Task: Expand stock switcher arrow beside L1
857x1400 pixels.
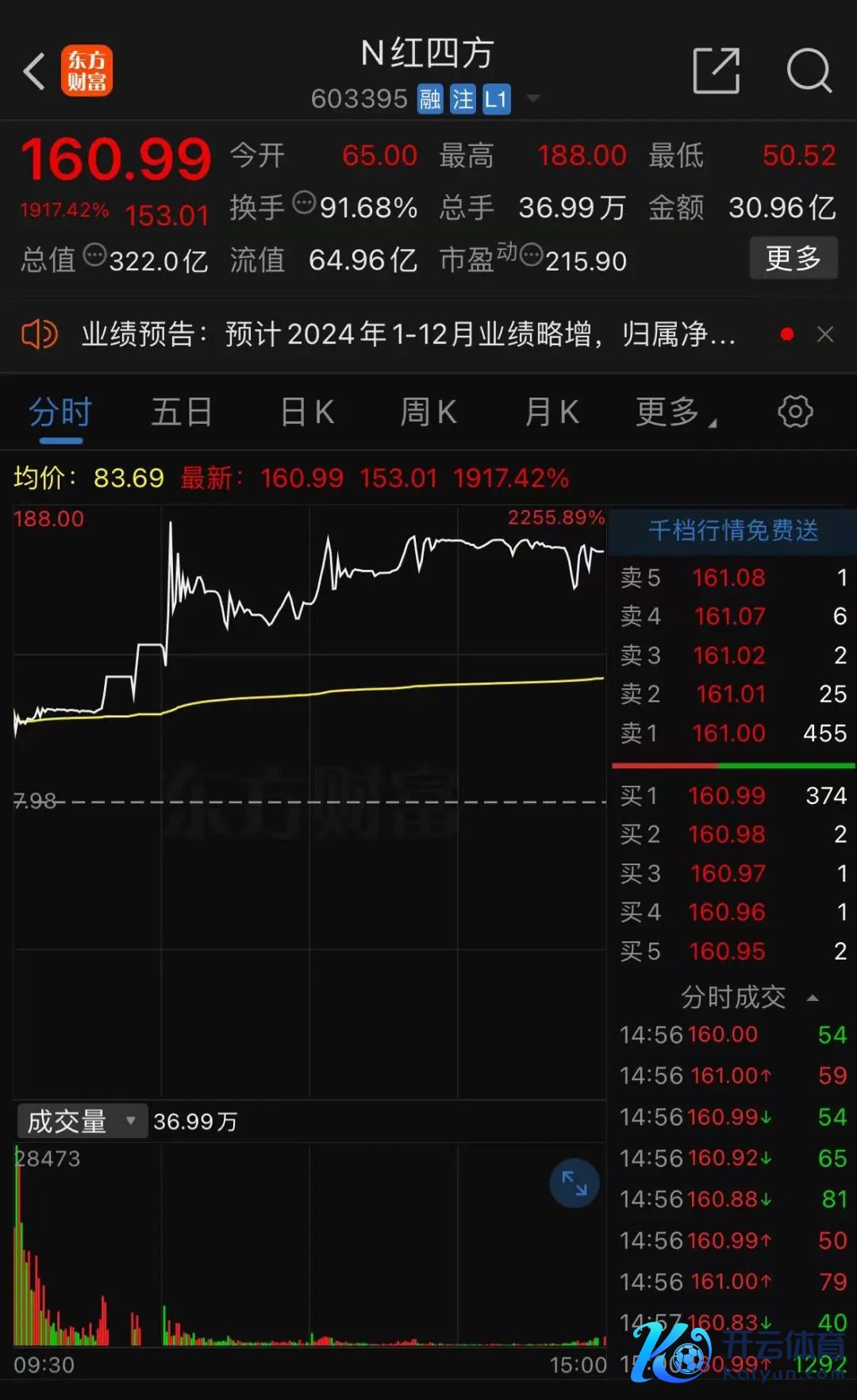Action: [534, 98]
